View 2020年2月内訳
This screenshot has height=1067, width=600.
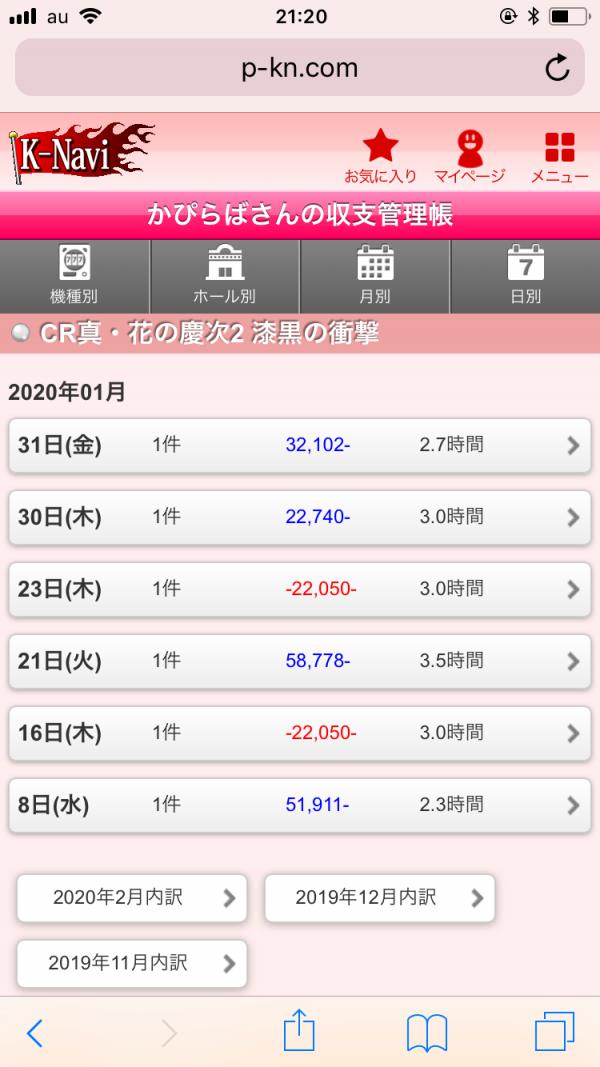point(132,898)
